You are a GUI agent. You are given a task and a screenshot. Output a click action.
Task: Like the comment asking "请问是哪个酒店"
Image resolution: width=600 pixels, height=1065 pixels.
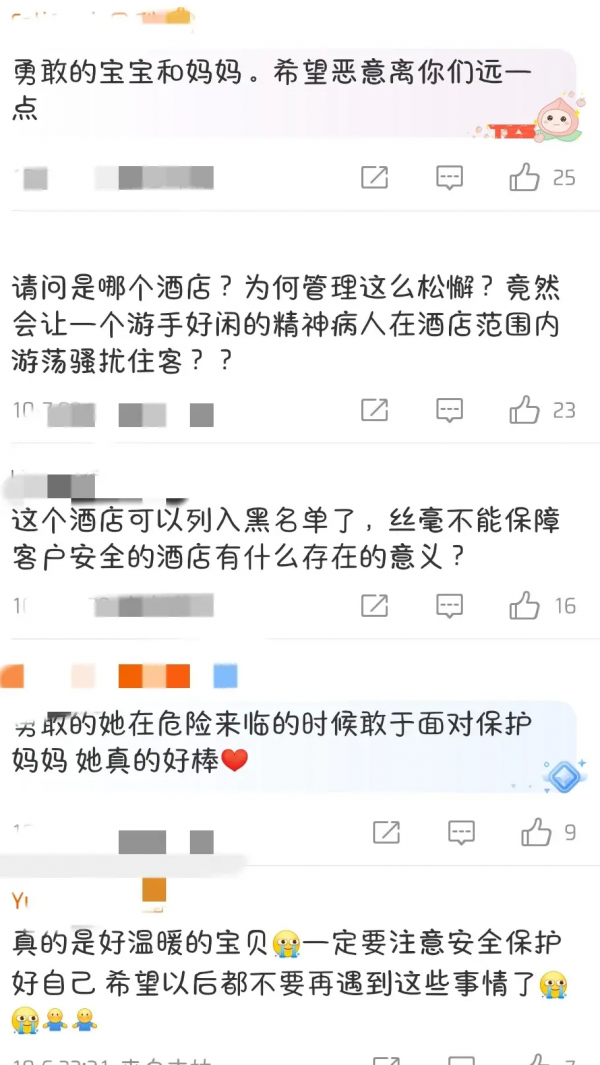(x=525, y=409)
